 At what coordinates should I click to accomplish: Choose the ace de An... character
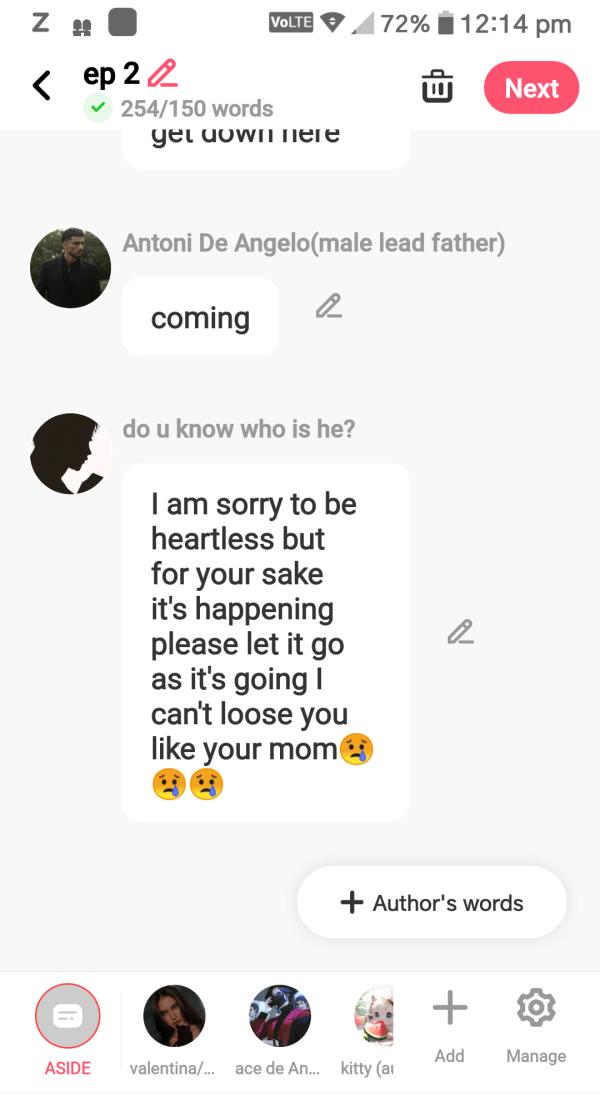coord(280,1017)
